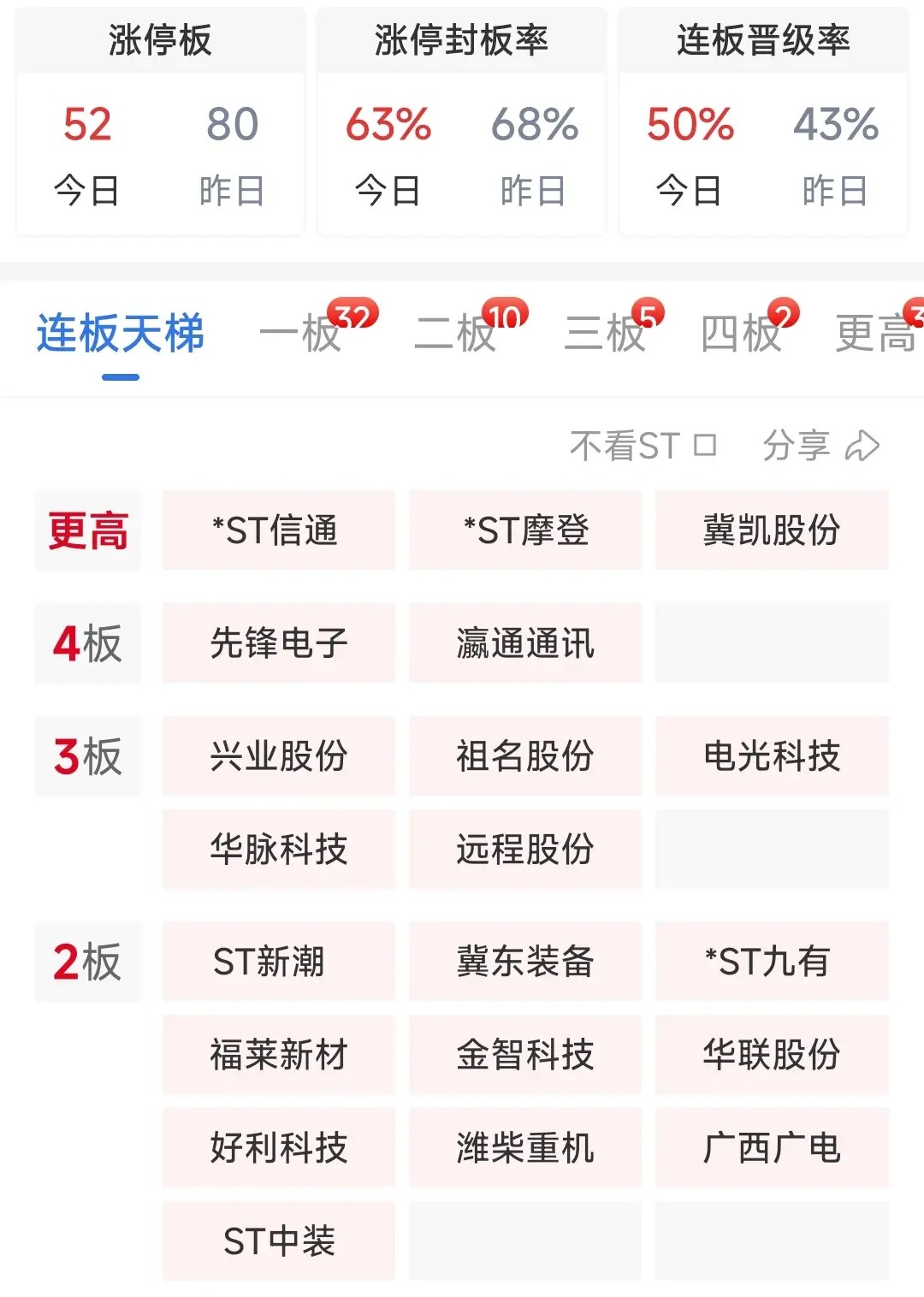924x1297 pixels.
Task: View the 电光科技 stock
Action: click(772, 756)
